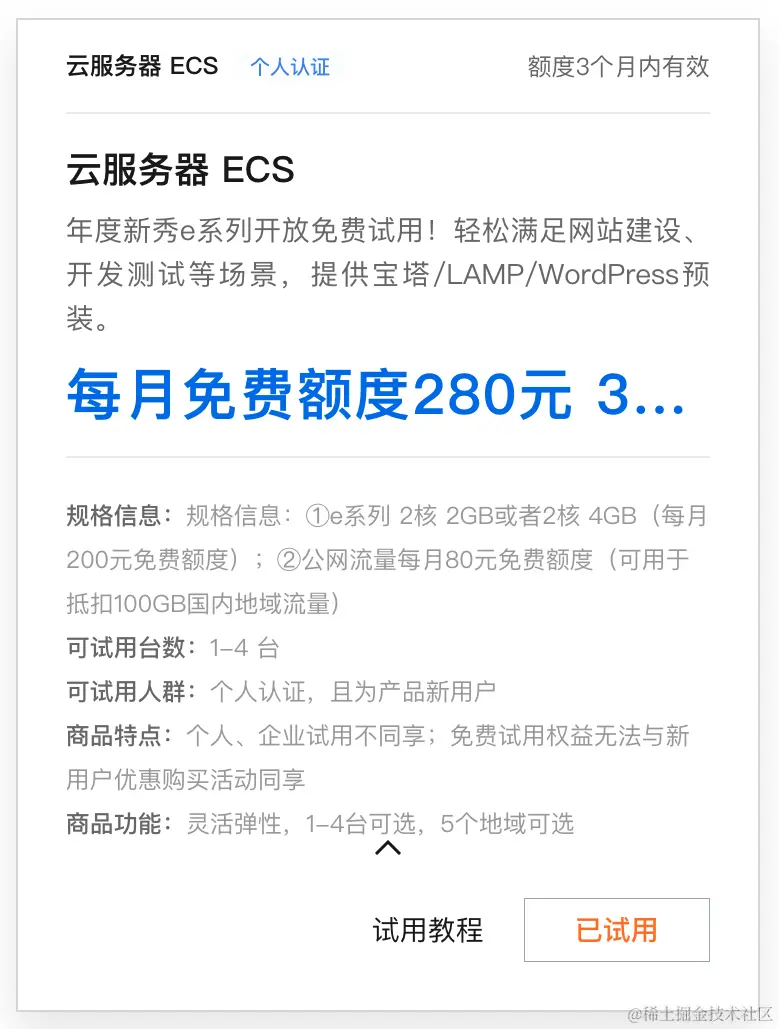Collapse details with the up chevron
779x1029 pixels.
(x=388, y=848)
